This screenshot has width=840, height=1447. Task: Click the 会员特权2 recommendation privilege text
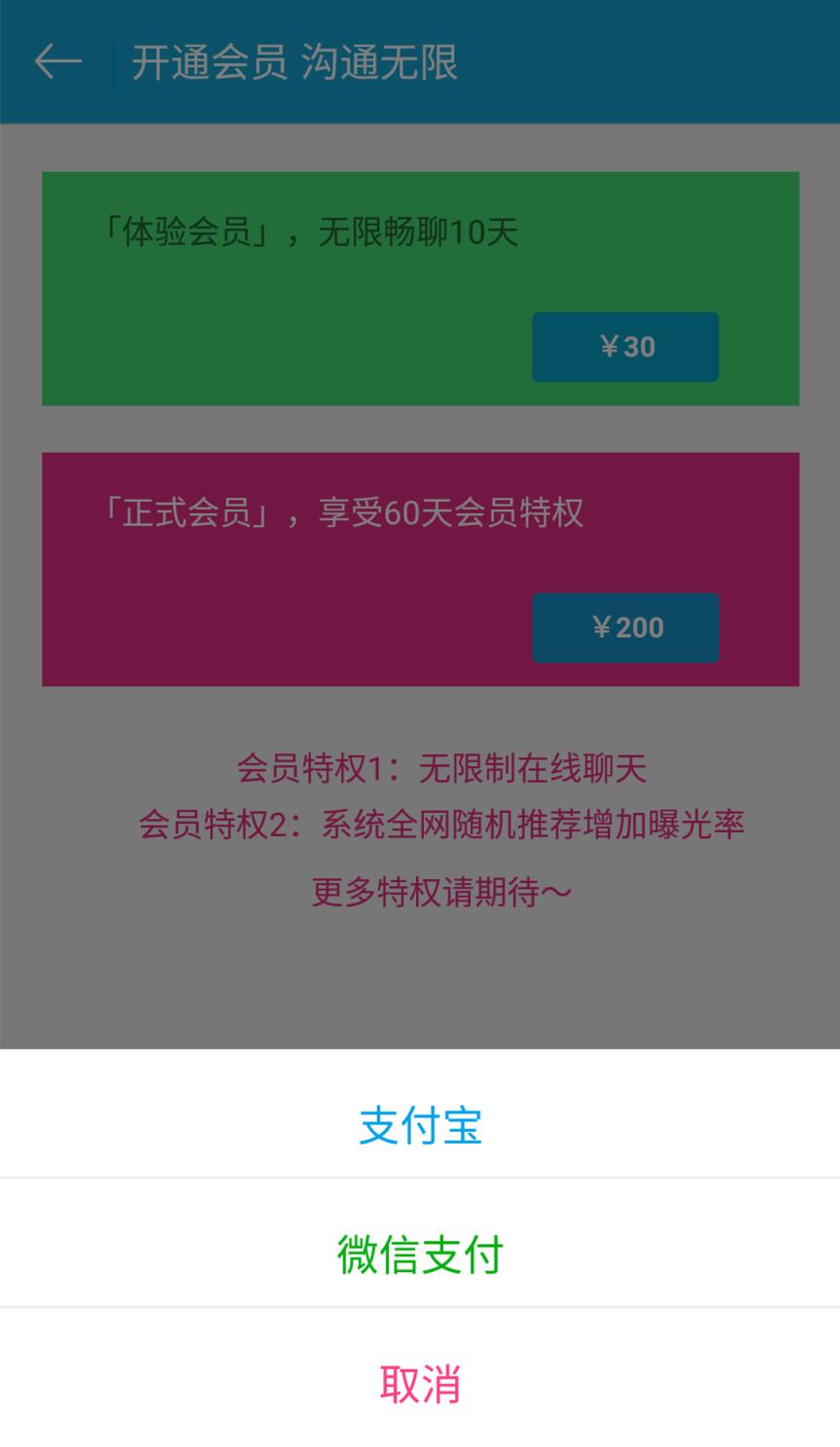443,823
